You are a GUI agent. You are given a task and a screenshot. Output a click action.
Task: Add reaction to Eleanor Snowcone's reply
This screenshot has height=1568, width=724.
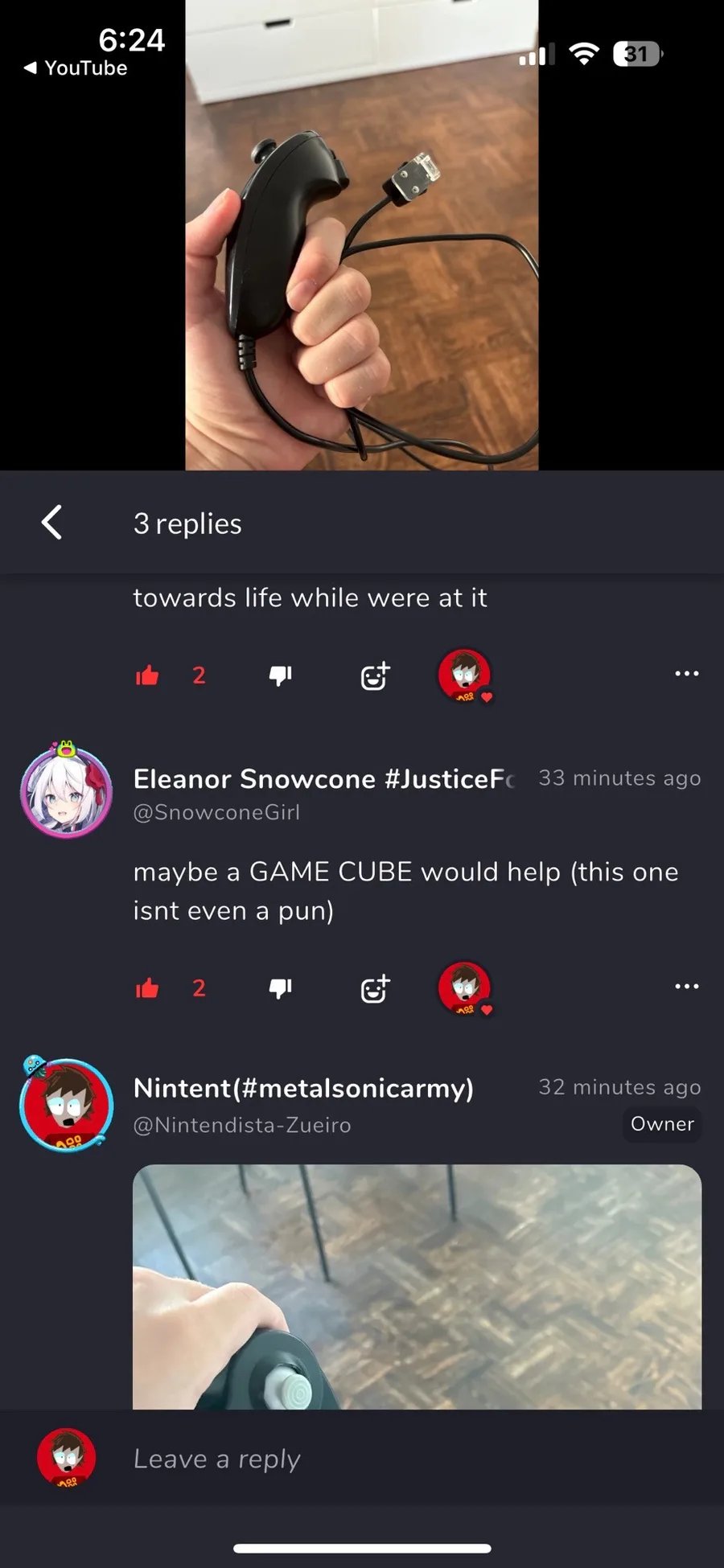[x=375, y=989]
